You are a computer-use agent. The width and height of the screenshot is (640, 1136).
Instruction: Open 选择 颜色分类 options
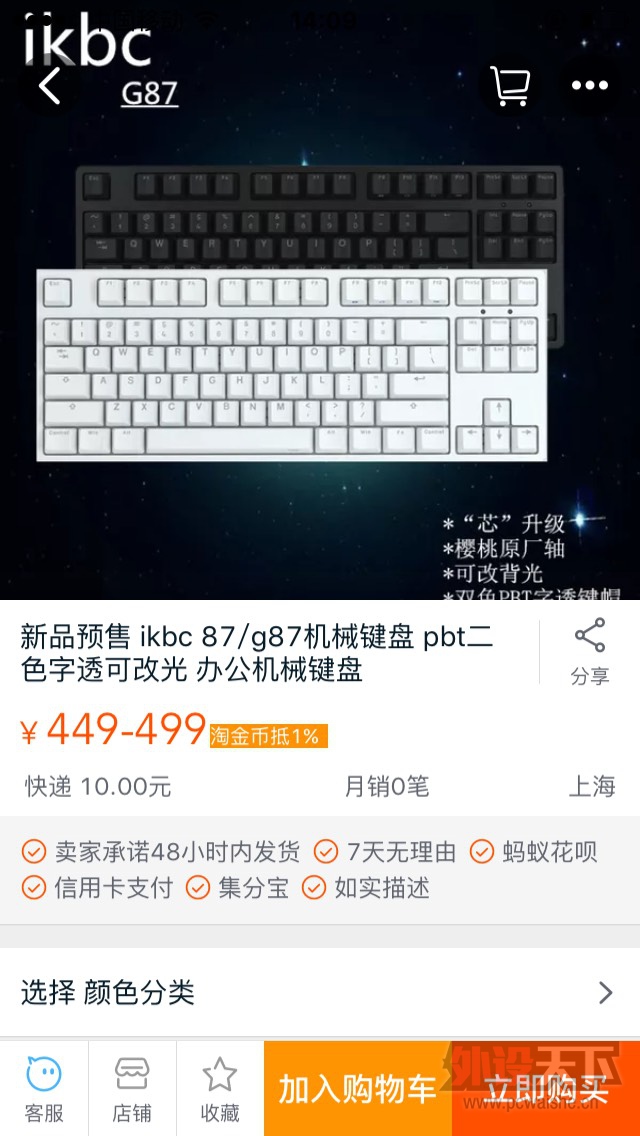[x=320, y=992]
